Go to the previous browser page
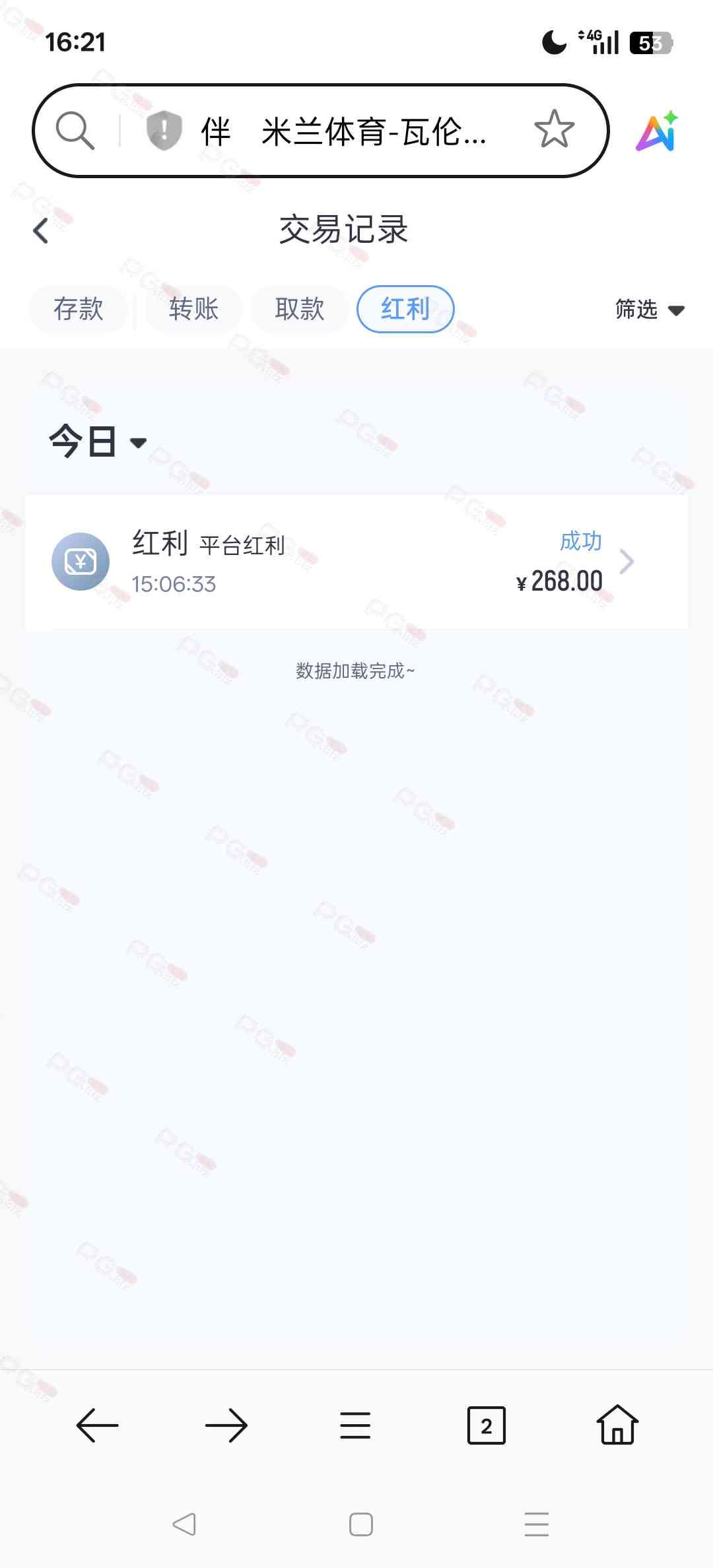This screenshot has width=713, height=1568. tap(97, 1425)
